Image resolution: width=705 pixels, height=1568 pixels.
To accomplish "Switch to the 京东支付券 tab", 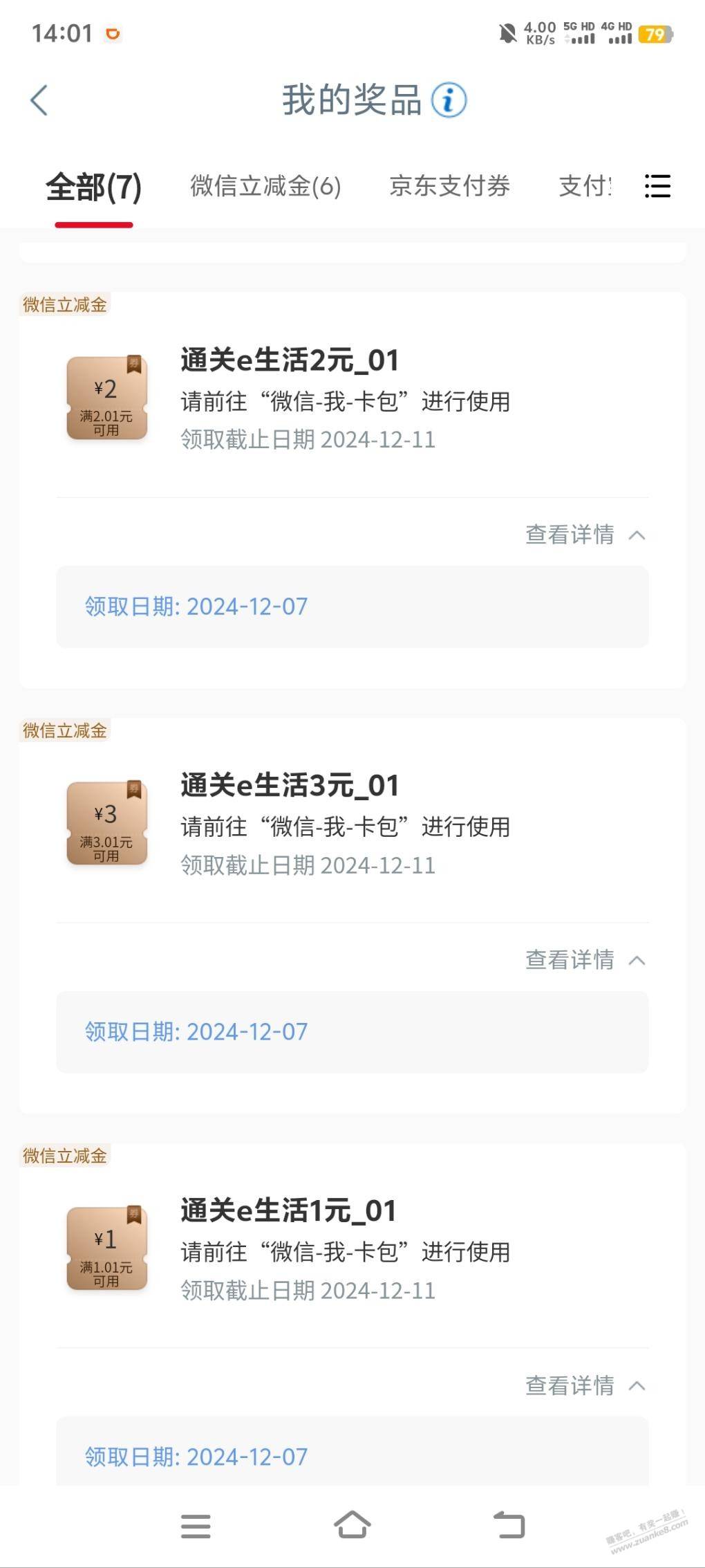I will [449, 186].
